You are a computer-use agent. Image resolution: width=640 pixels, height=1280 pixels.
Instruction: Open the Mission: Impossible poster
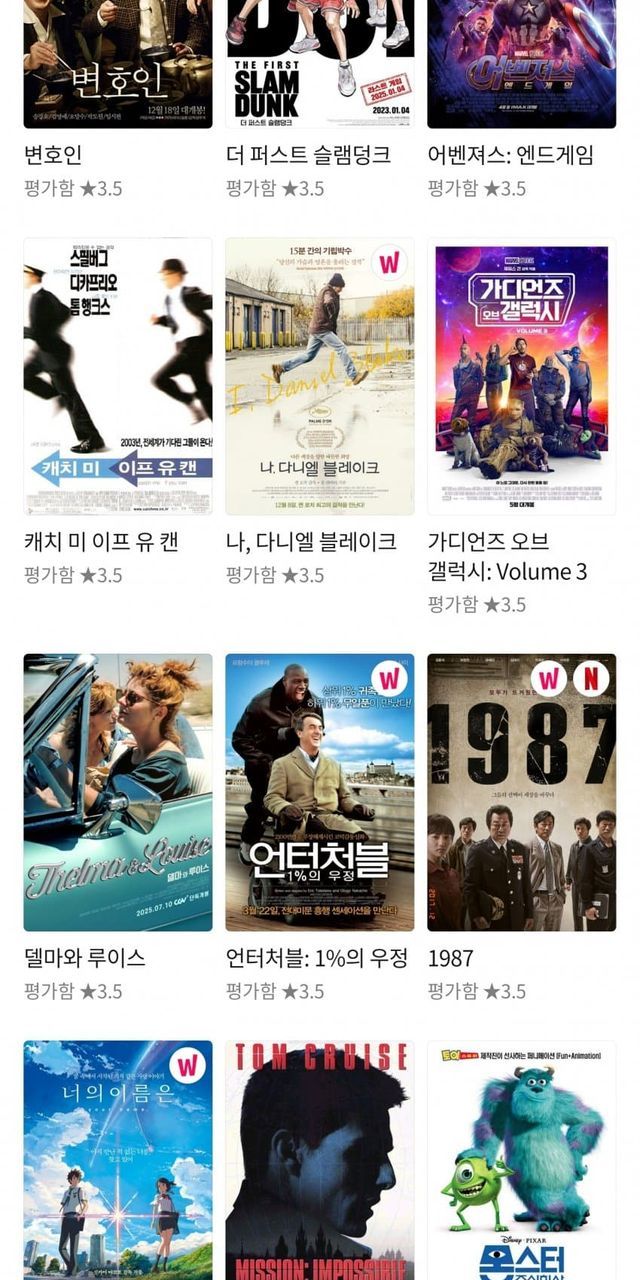pyautogui.click(x=320, y=1160)
